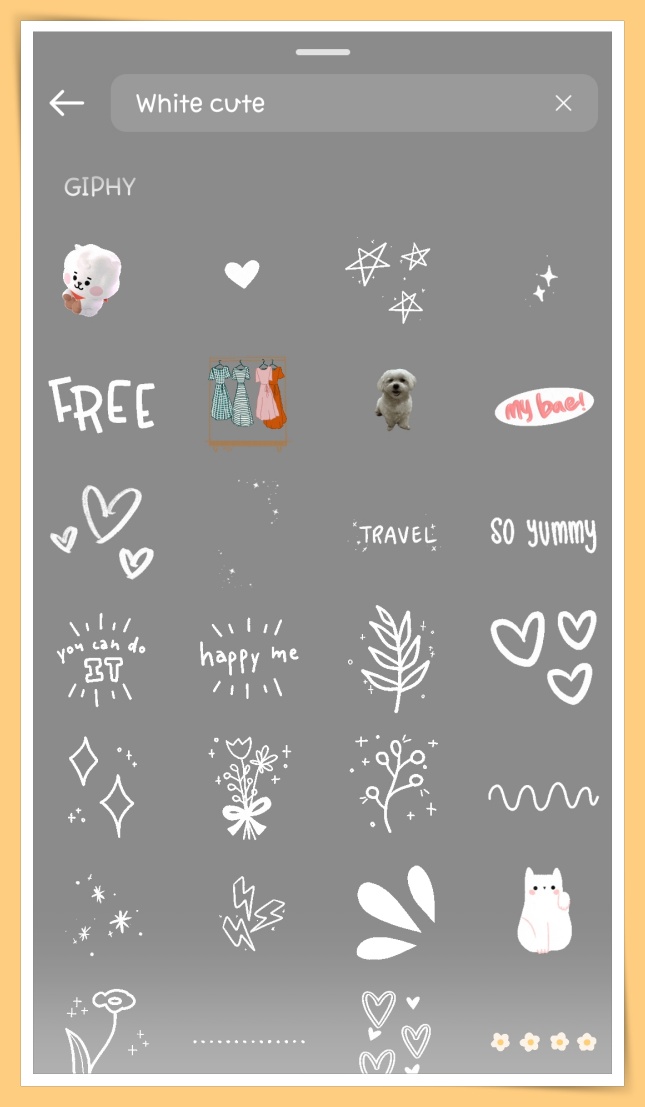Screen dimensions: 645x1107
Task: Choose the flower bouquet with bow sticker
Action: (x=247, y=786)
